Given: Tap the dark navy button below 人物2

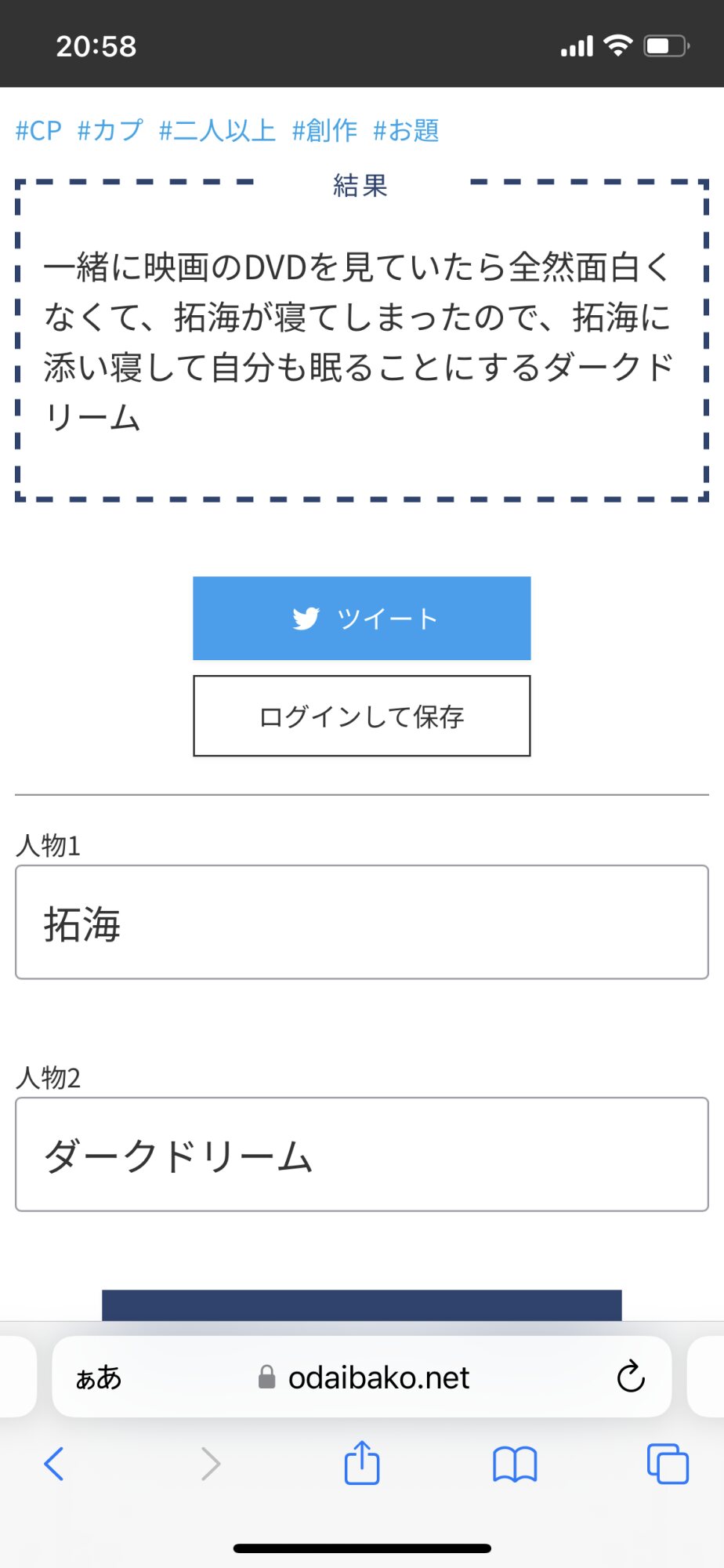Looking at the screenshot, I should pos(362,1305).
